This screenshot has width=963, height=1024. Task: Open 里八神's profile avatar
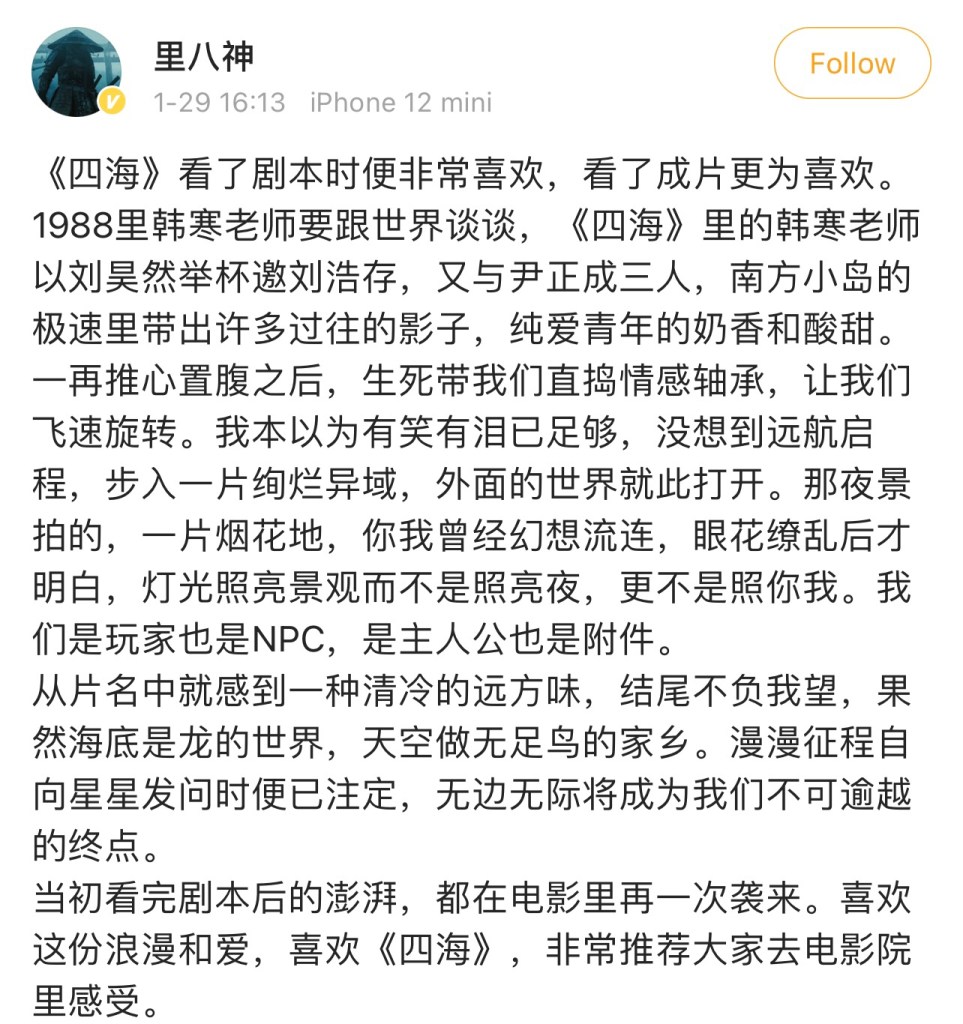[x=79, y=73]
